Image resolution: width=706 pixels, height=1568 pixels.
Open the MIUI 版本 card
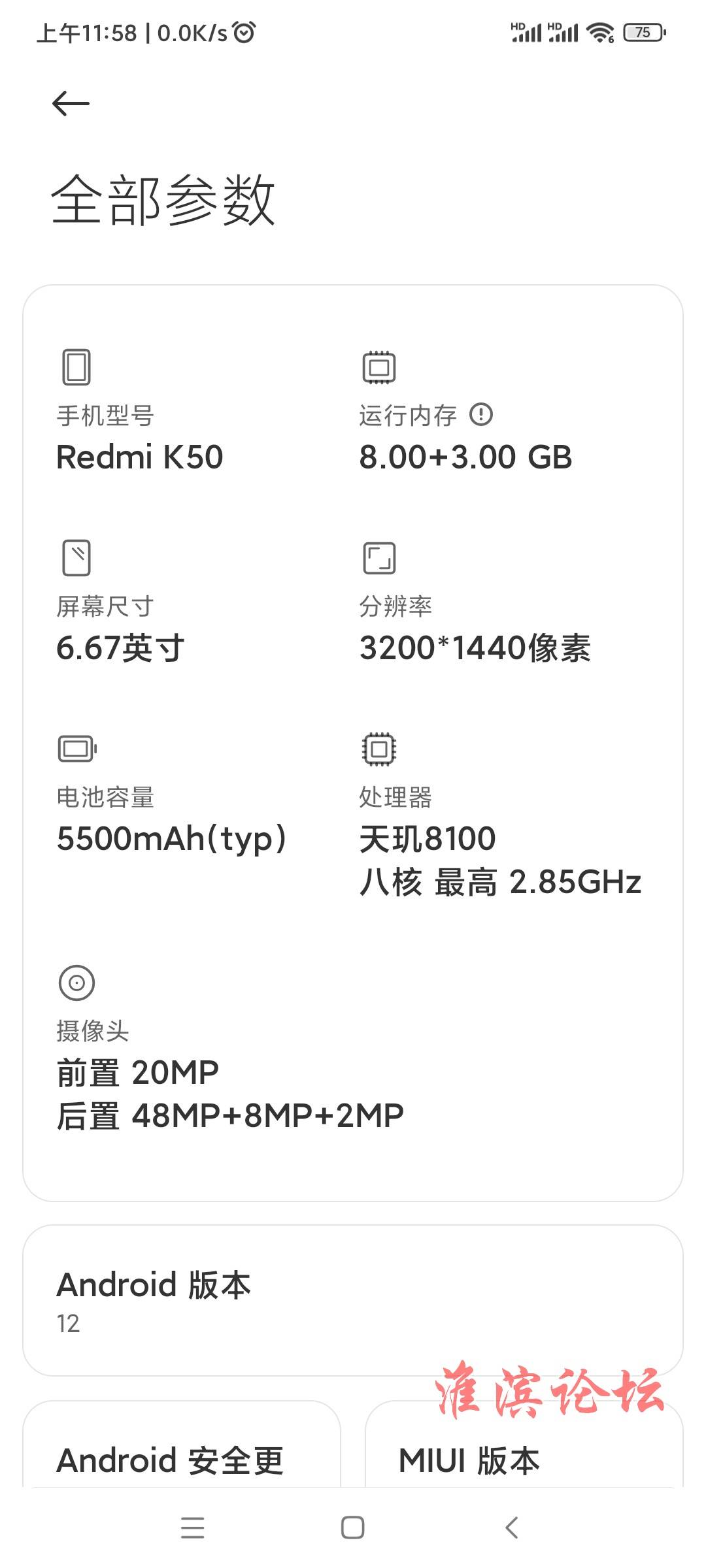click(524, 1444)
